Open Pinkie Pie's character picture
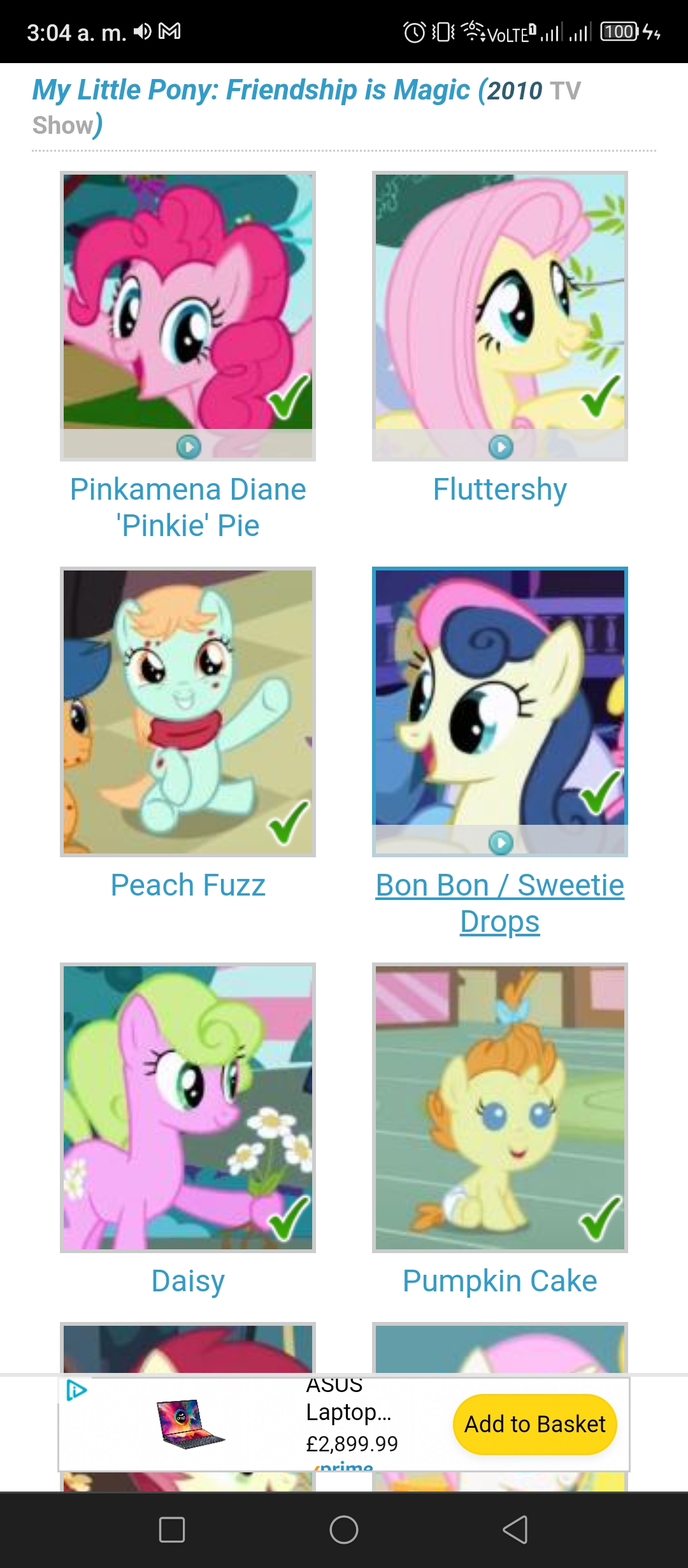The width and height of the screenshot is (688, 1568). (188, 301)
